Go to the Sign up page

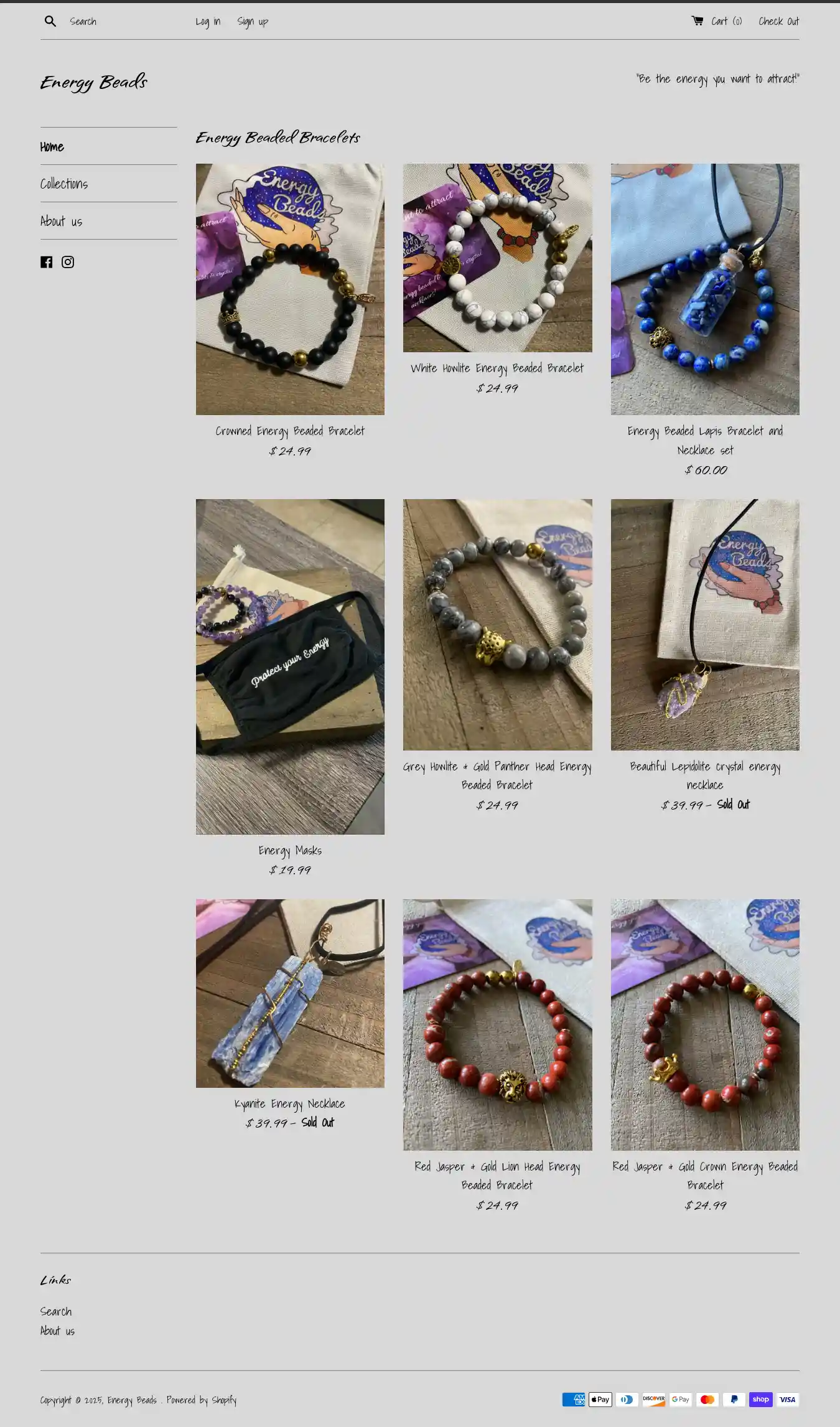pyautogui.click(x=252, y=21)
